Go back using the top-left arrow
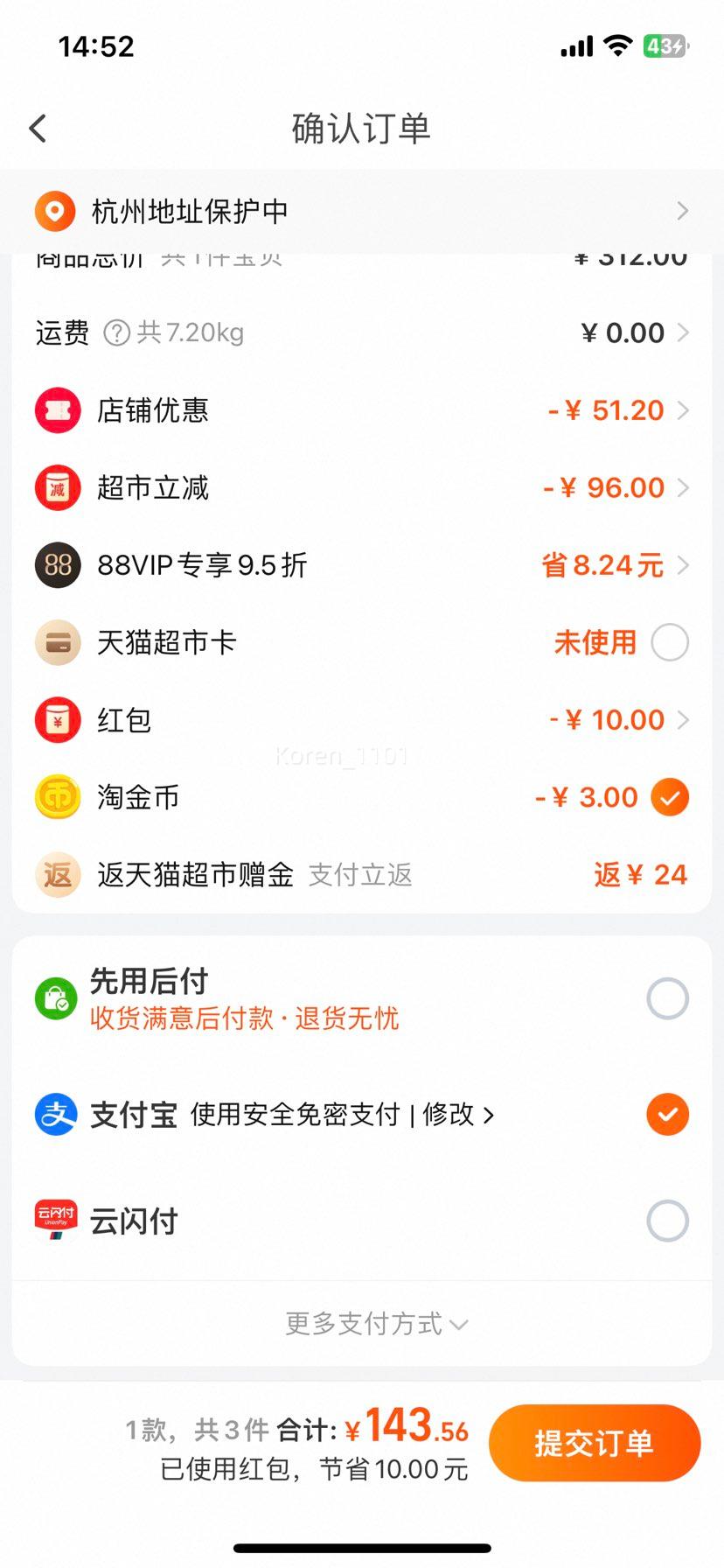 (37, 127)
